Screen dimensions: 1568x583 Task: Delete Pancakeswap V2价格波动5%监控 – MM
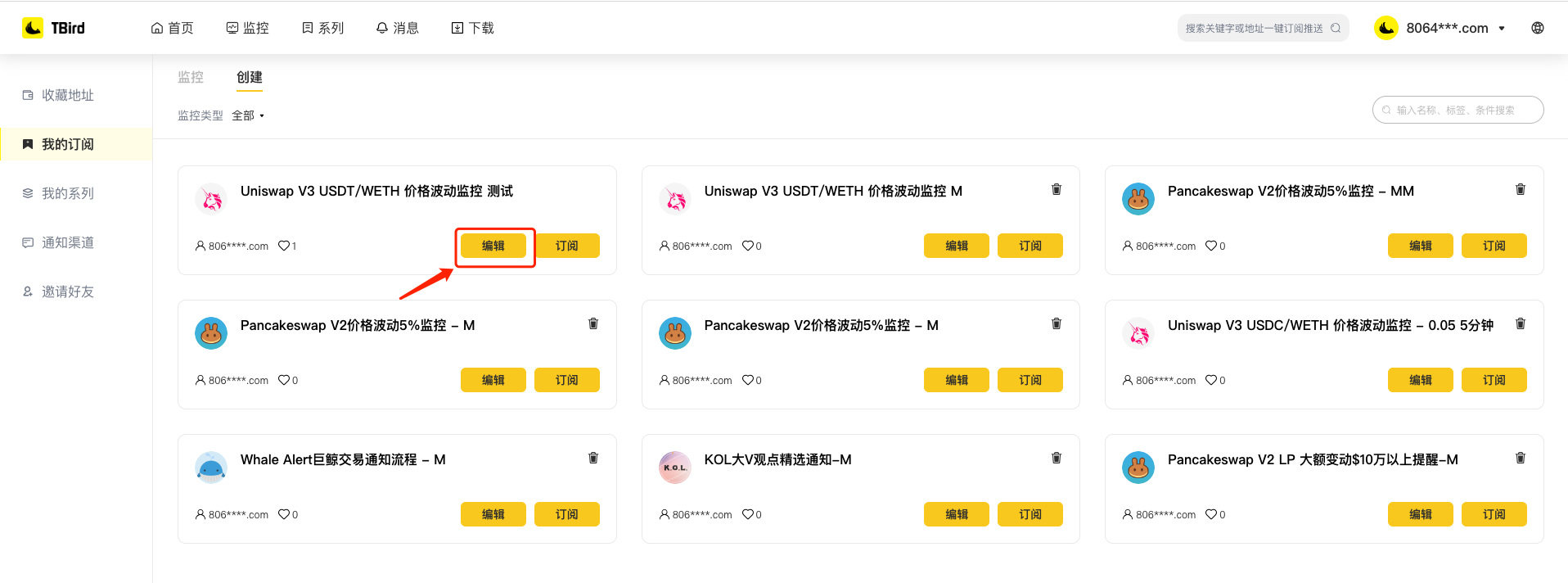coord(1521,189)
